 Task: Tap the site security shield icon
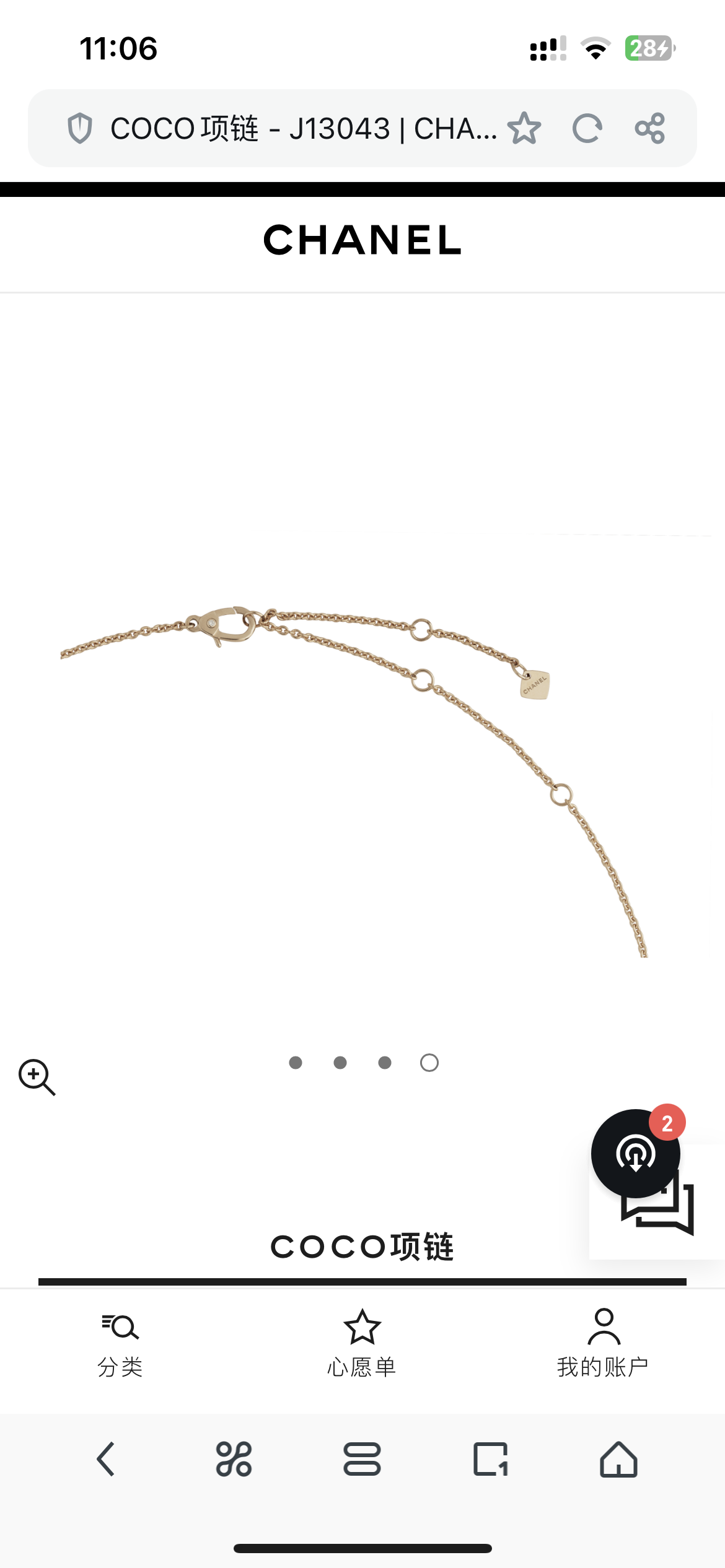tap(80, 129)
